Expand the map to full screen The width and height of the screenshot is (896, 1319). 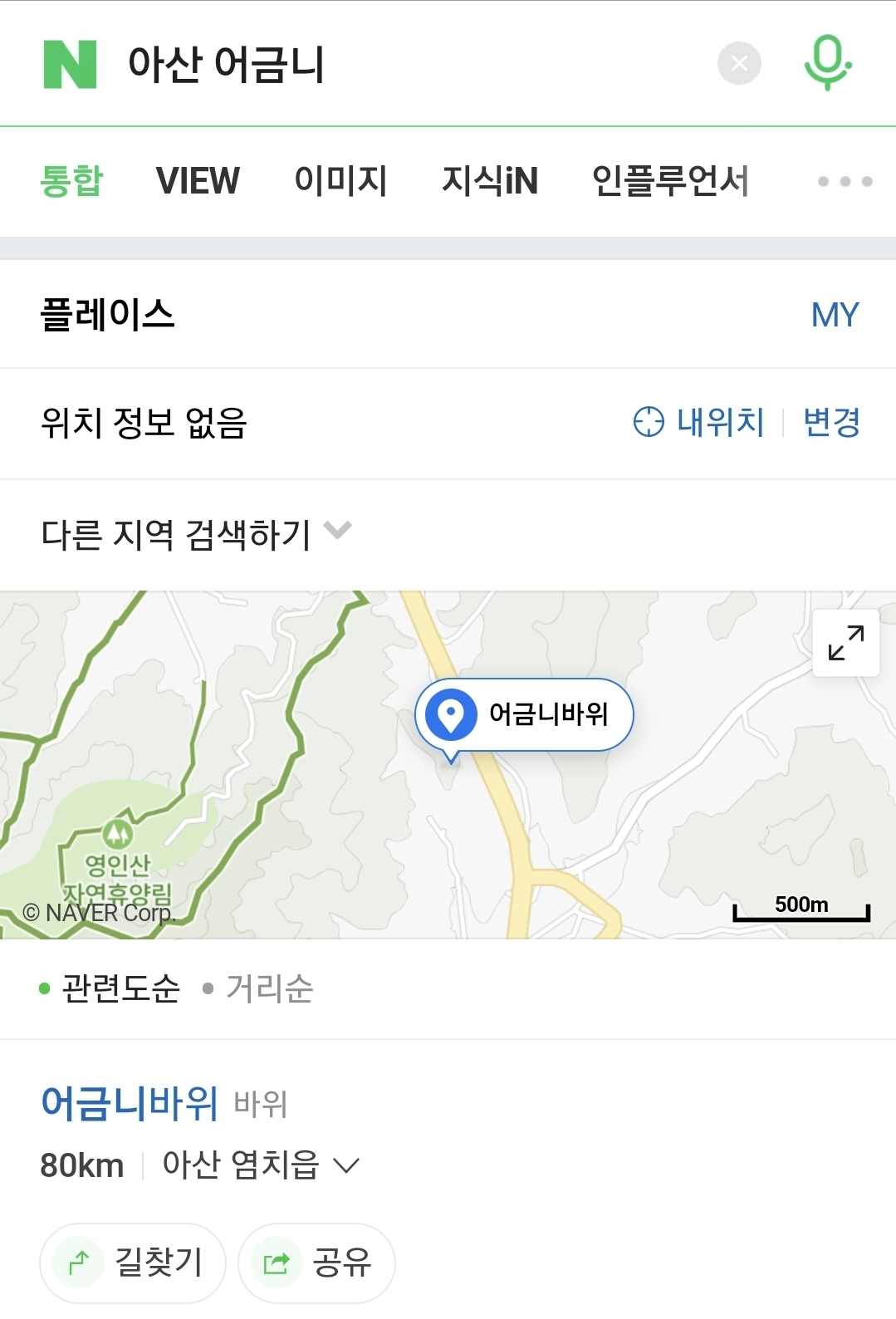click(x=845, y=643)
